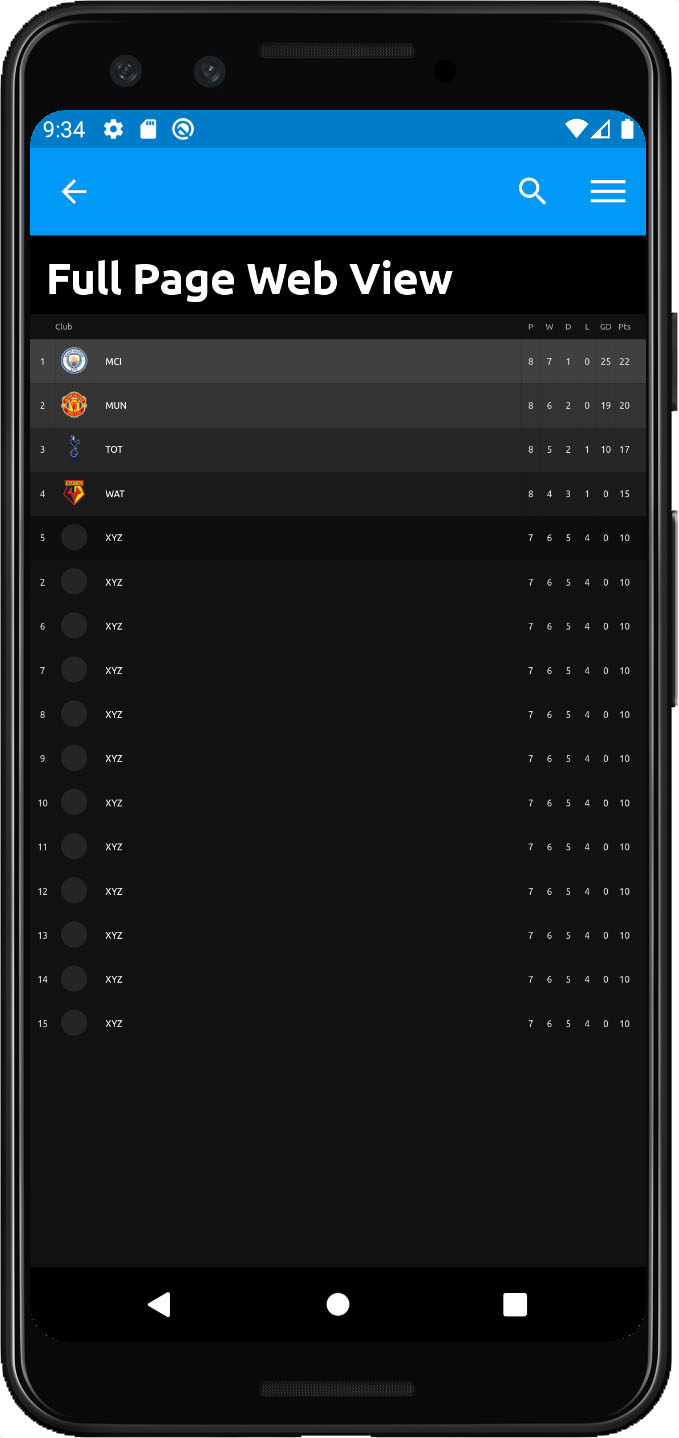Select the MUN club row
This screenshot has height=1438, width=679.
338,405
